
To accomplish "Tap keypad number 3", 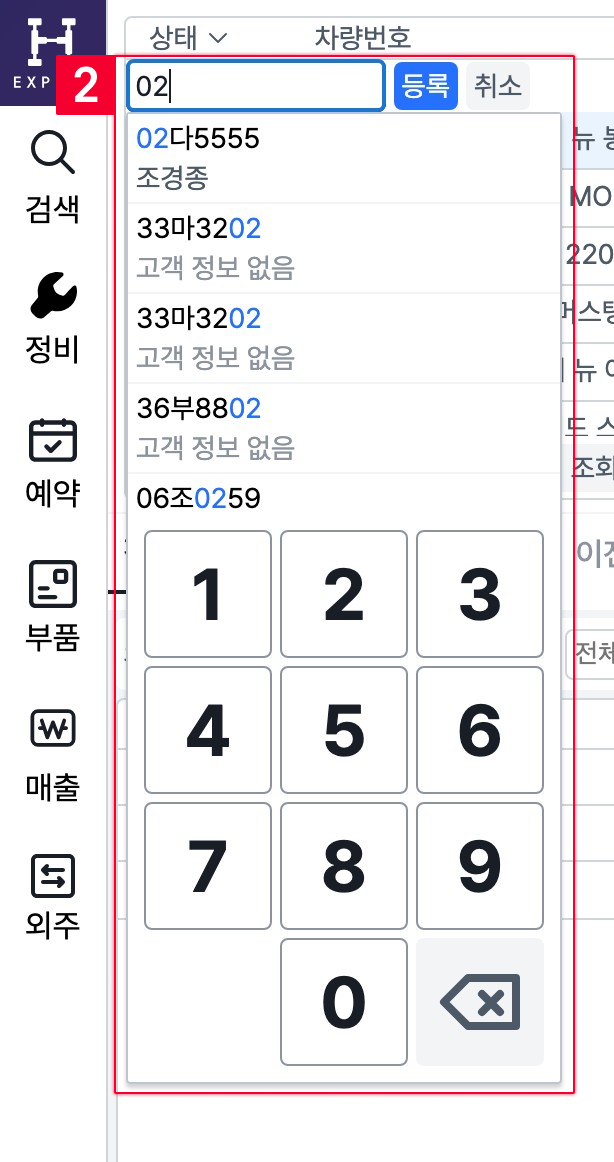I will click(480, 594).
